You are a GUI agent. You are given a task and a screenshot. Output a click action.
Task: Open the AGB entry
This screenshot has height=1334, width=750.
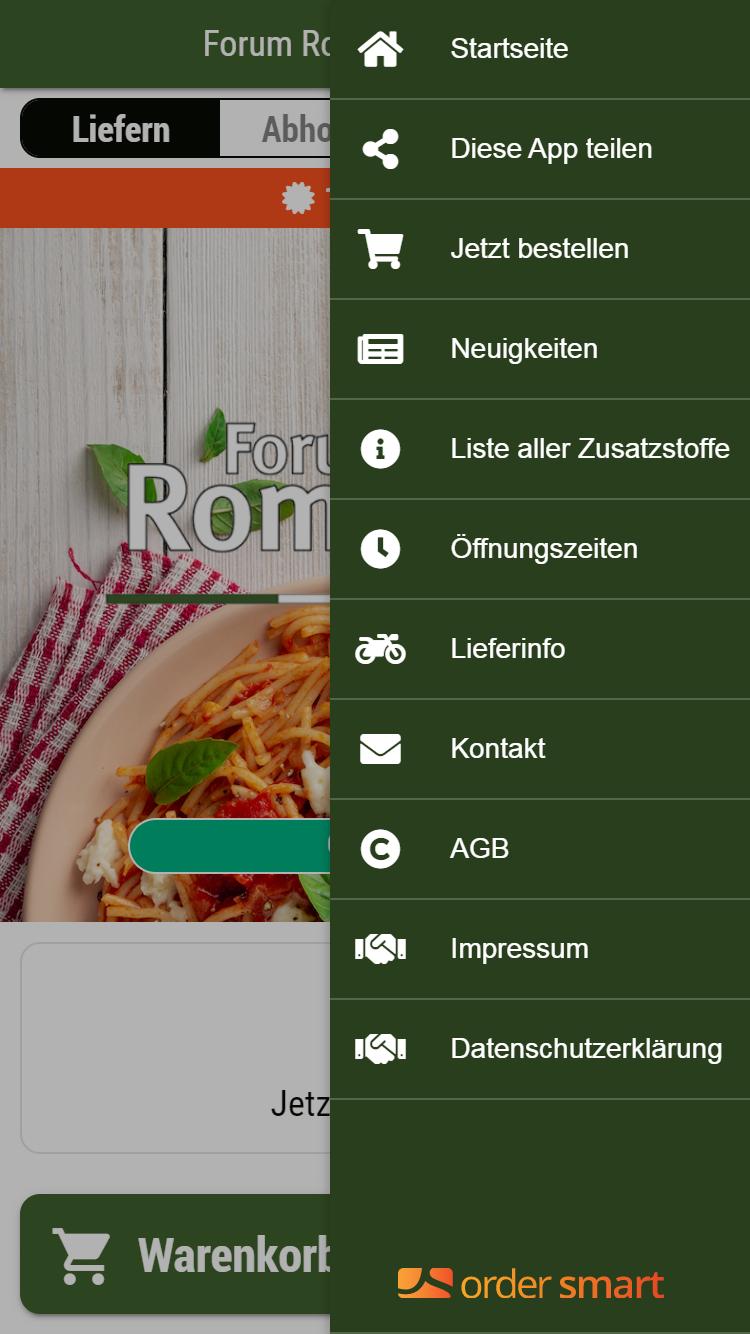click(540, 849)
